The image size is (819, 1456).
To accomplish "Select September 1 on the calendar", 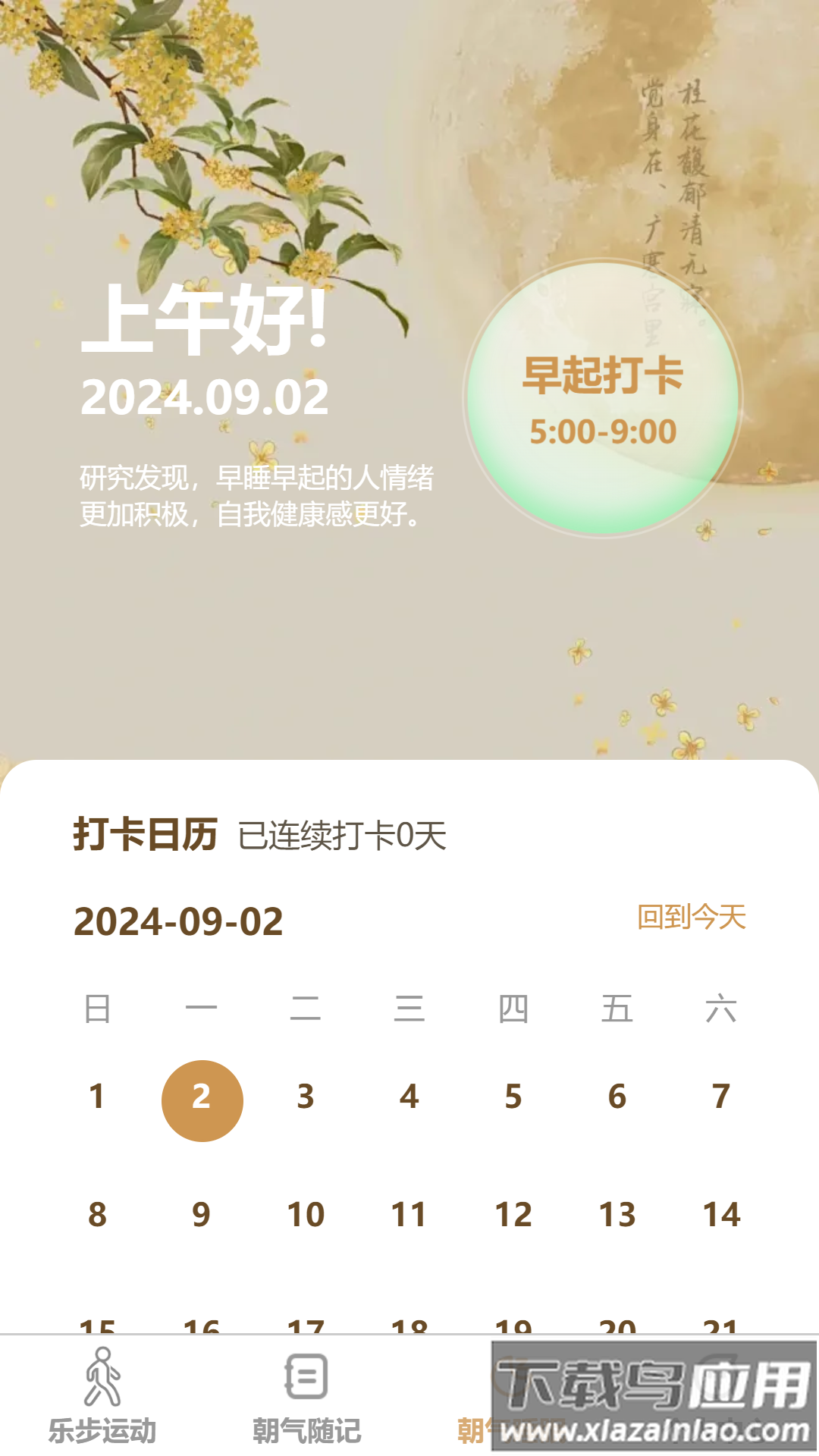I will 96,1095.
